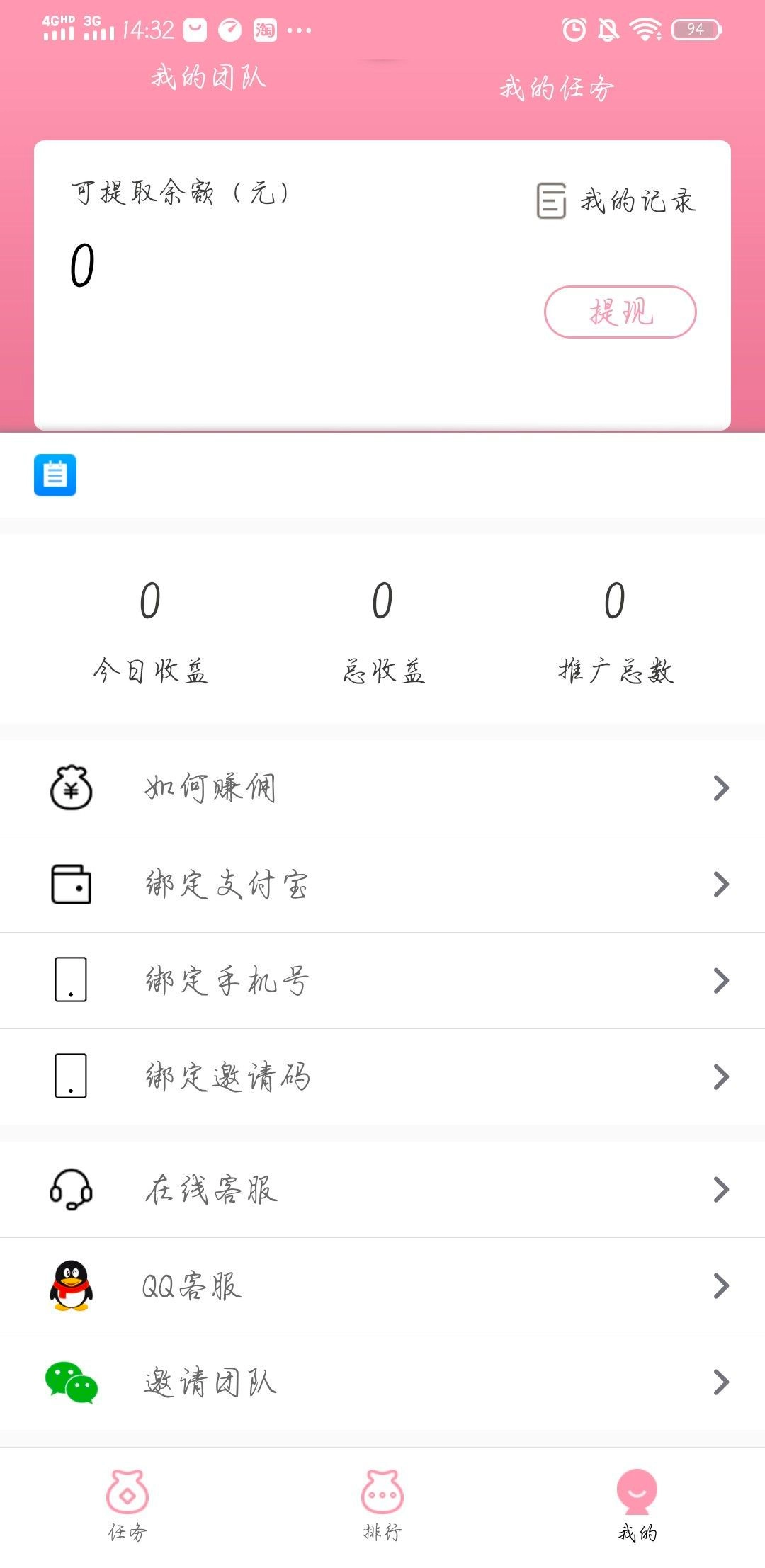Tap the money bag icon for 如何赚佣
The image size is (765, 1568).
[x=71, y=788]
